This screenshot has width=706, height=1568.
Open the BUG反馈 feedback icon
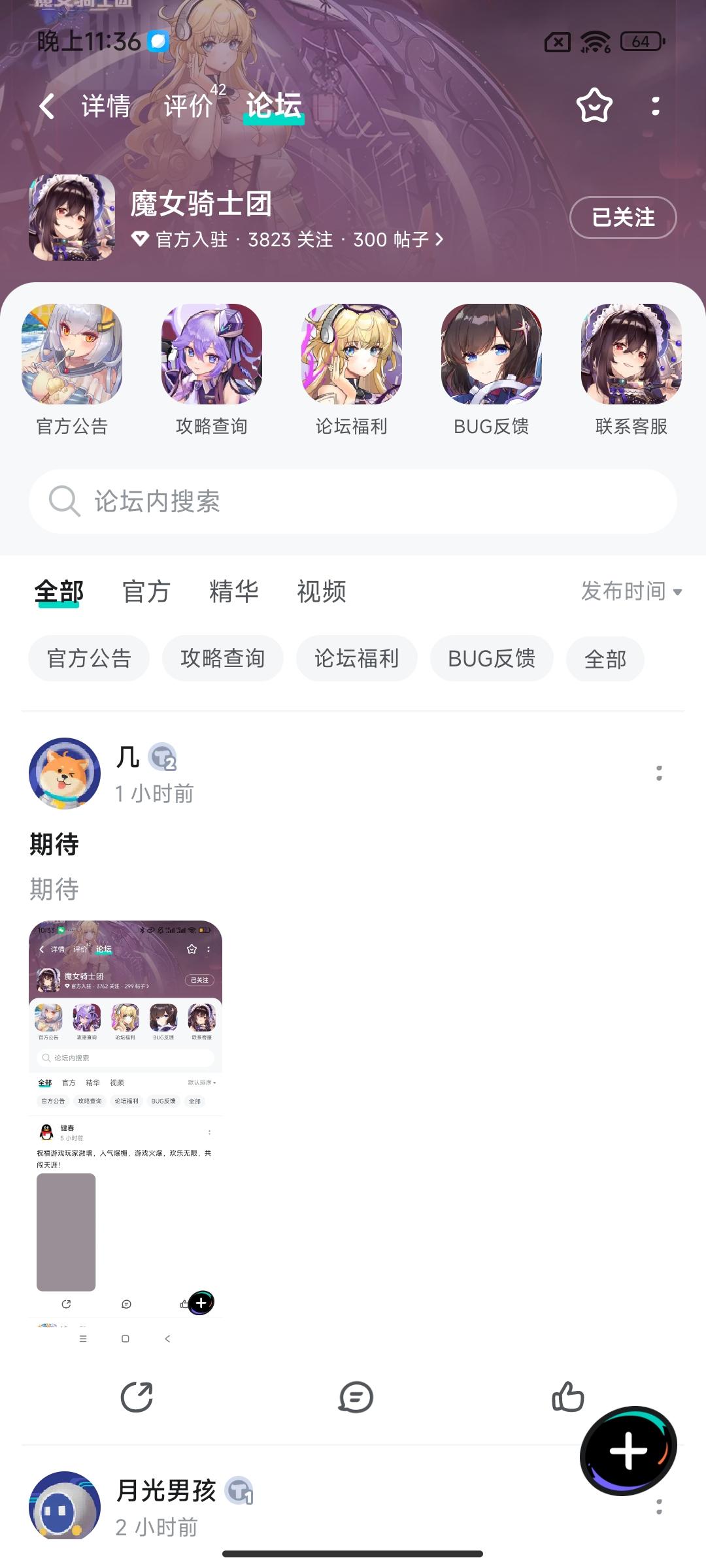[492, 355]
